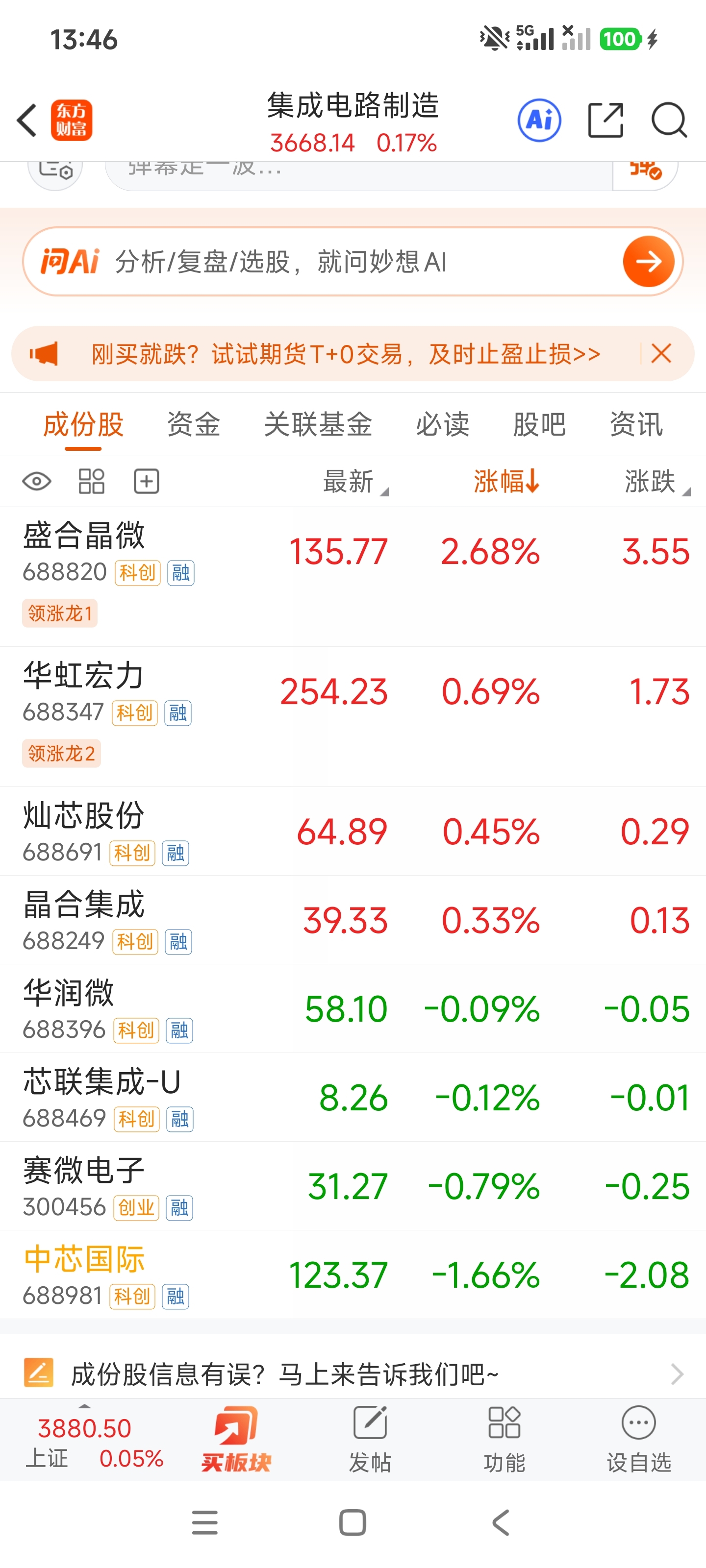Switch to grid view layout
This screenshot has height=1568, width=706.
(92, 482)
